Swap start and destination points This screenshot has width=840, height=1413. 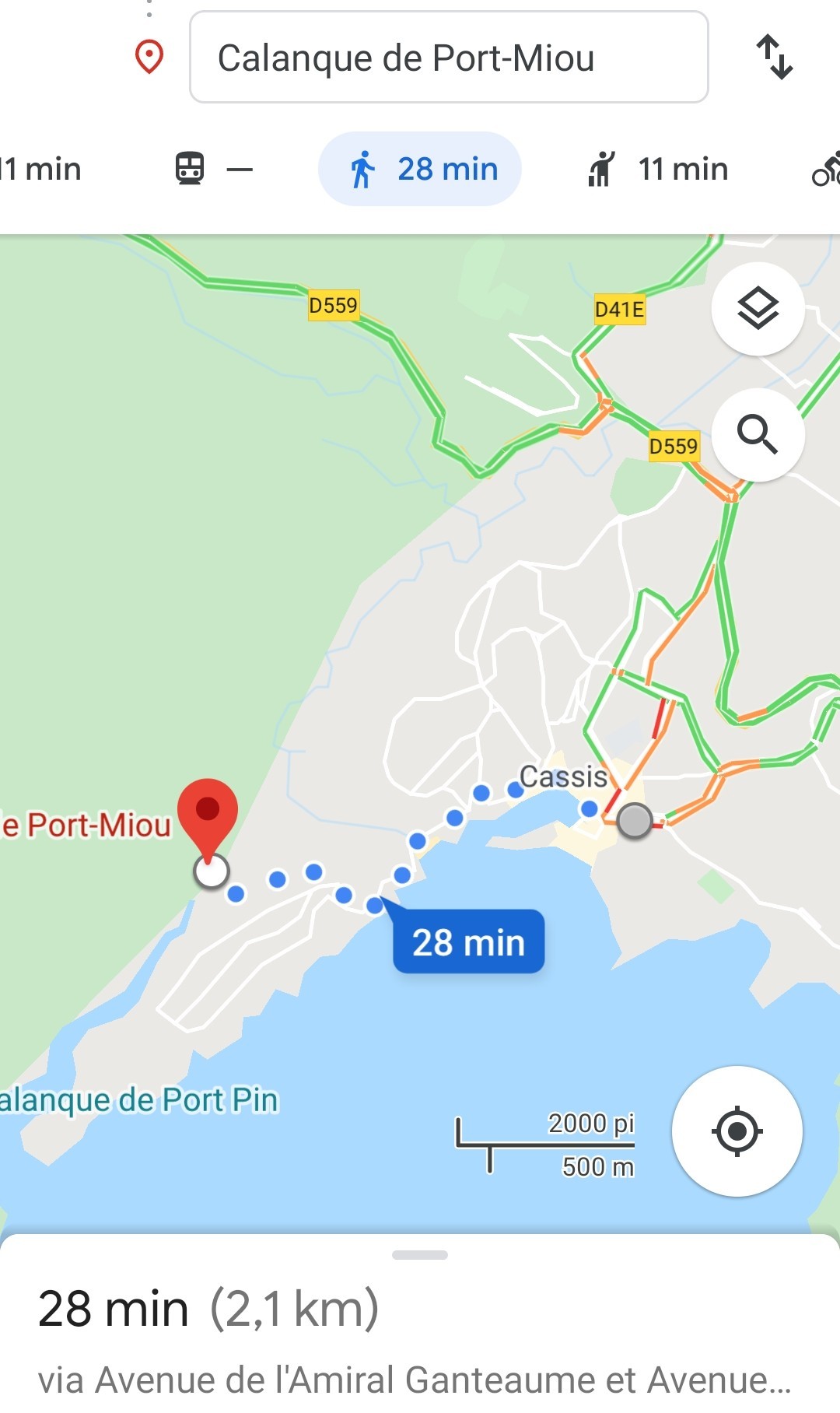pos(775,58)
